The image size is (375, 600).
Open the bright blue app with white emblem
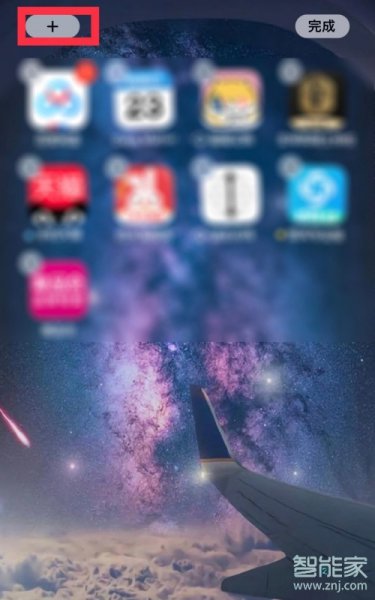(318, 195)
